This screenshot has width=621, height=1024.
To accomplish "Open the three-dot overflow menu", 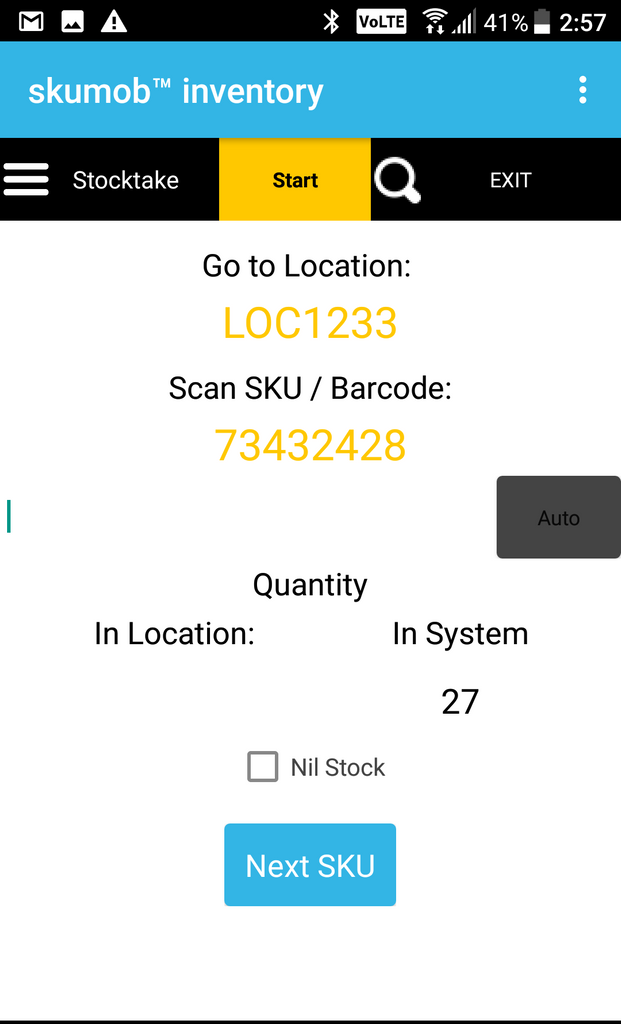I will [582, 90].
